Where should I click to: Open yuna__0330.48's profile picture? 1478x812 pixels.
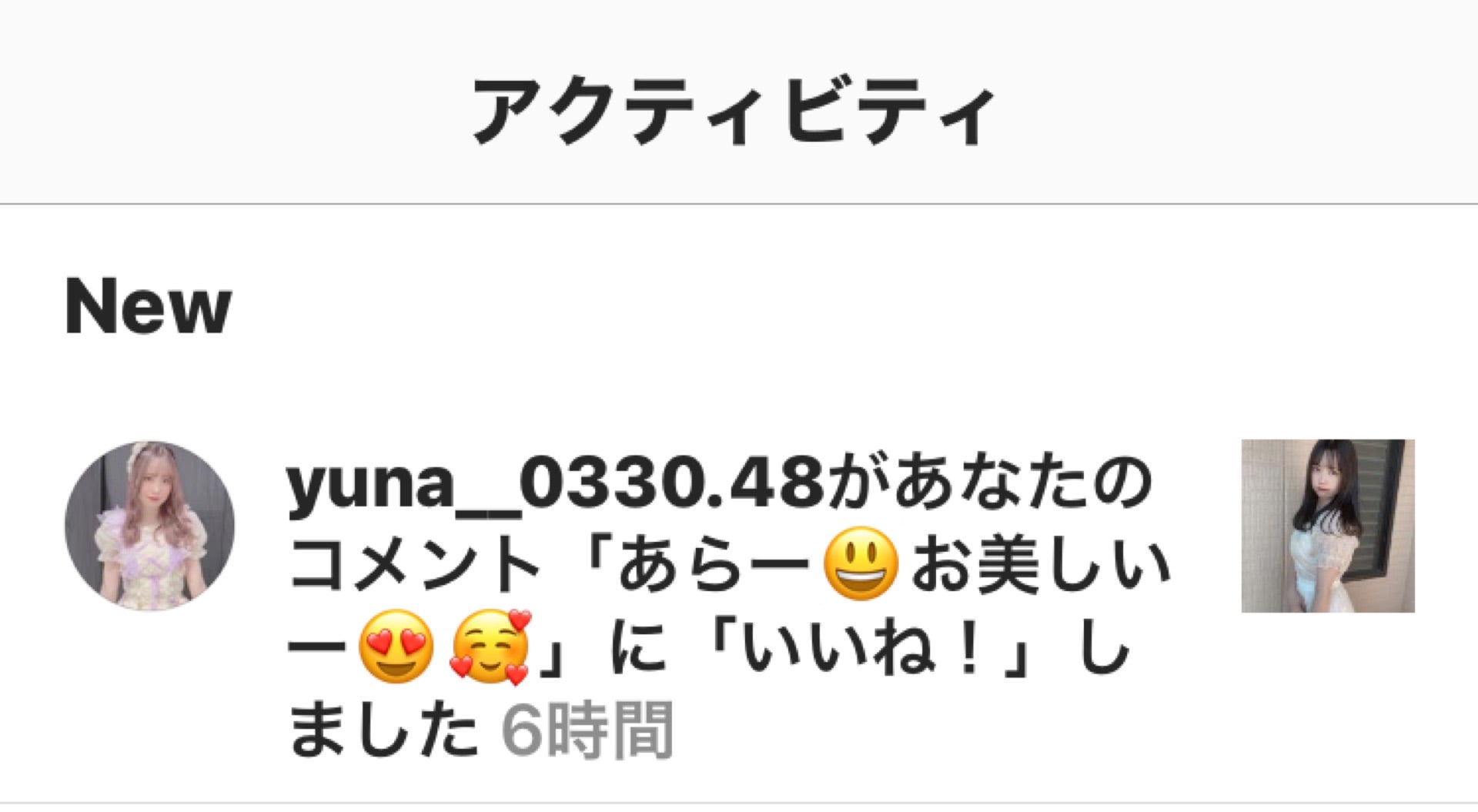(x=149, y=526)
